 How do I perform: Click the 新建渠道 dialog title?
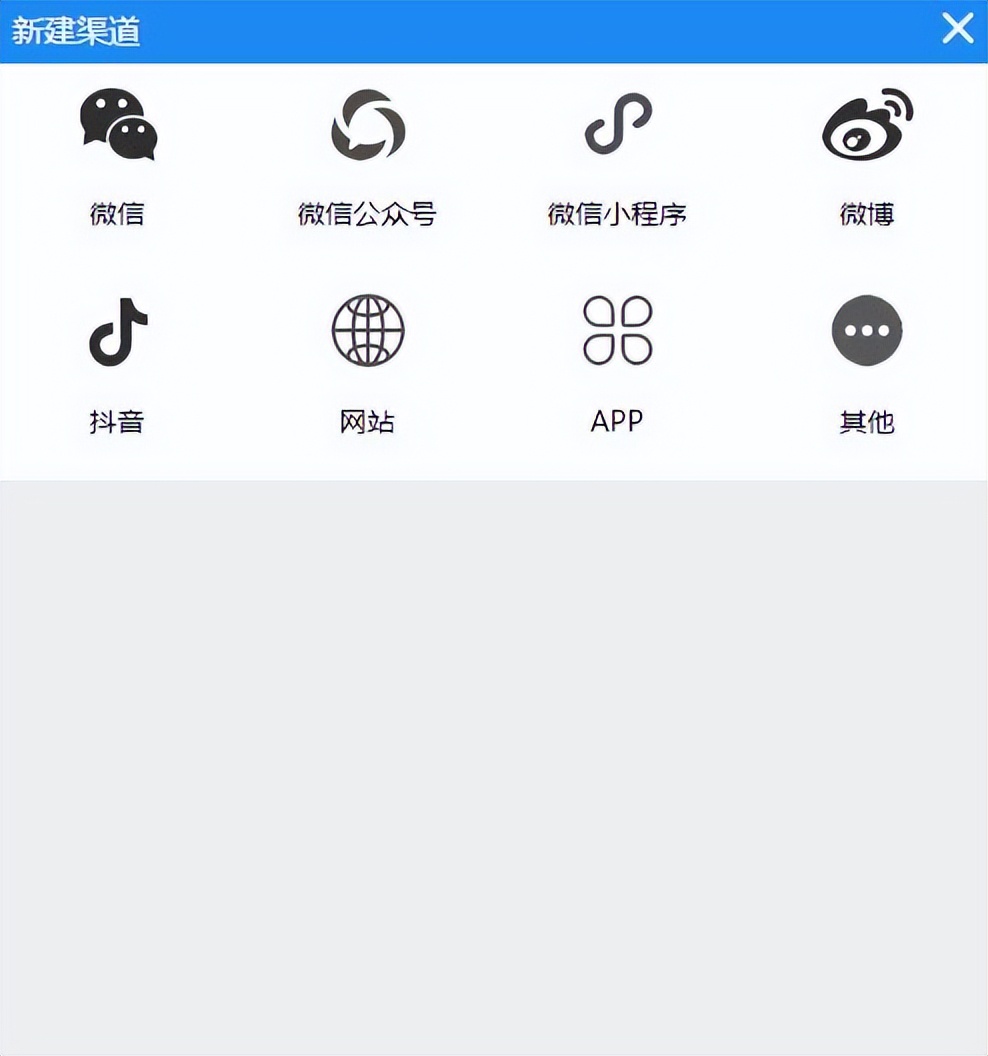point(77,30)
